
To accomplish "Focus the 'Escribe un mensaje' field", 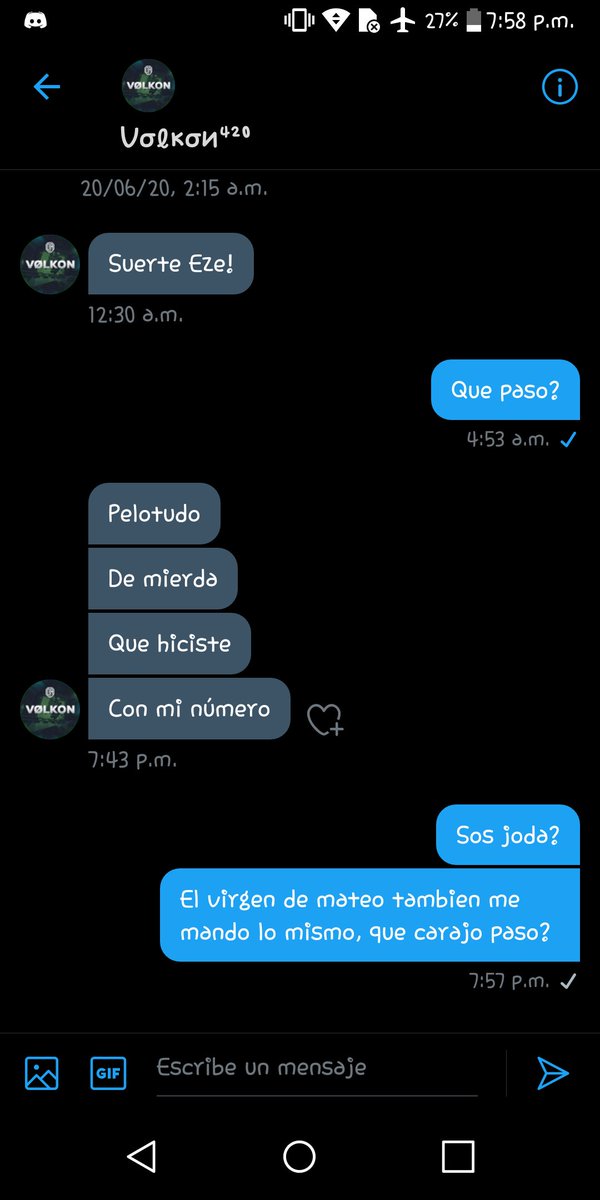I will coord(317,1069).
